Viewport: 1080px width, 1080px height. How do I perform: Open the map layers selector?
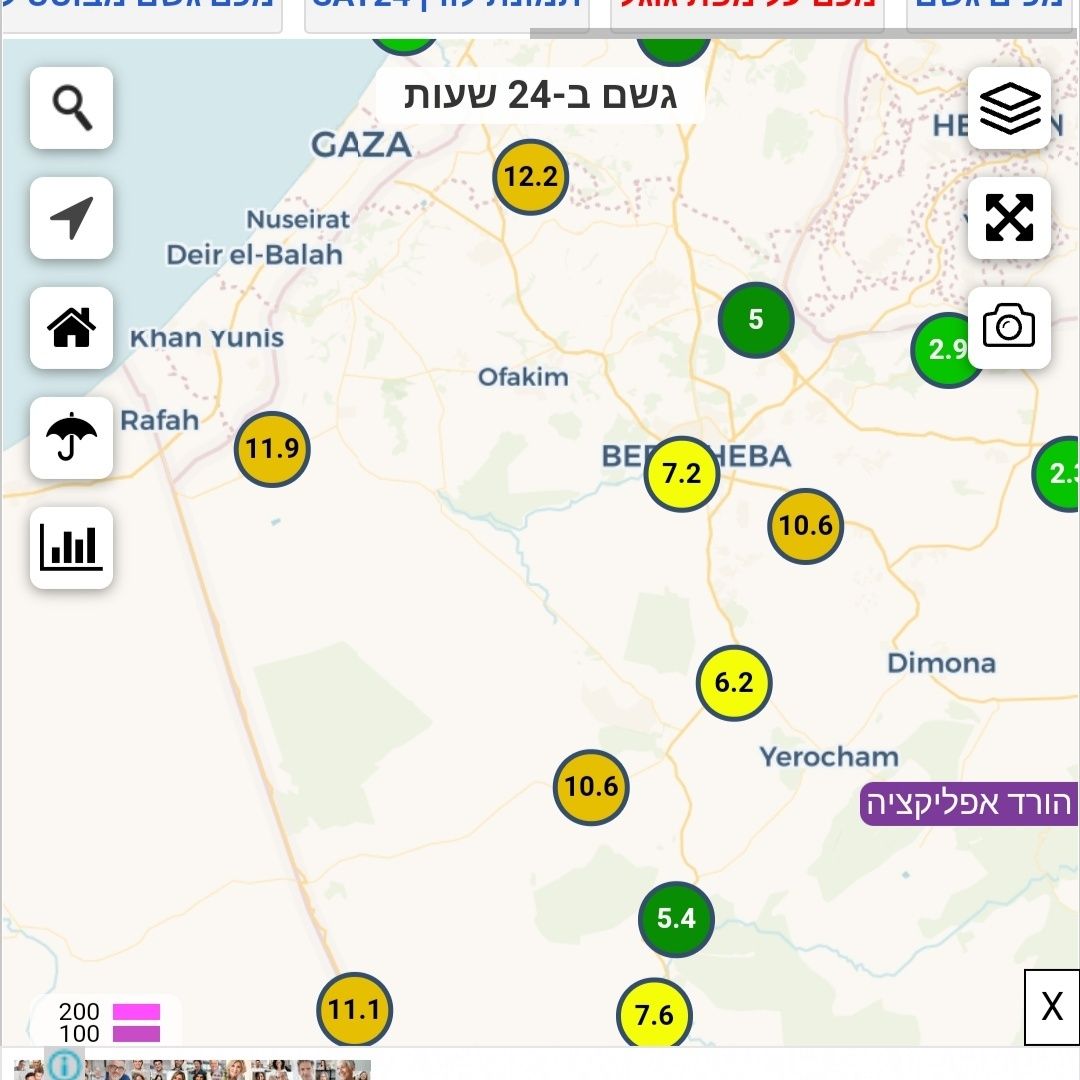pos(1009,108)
